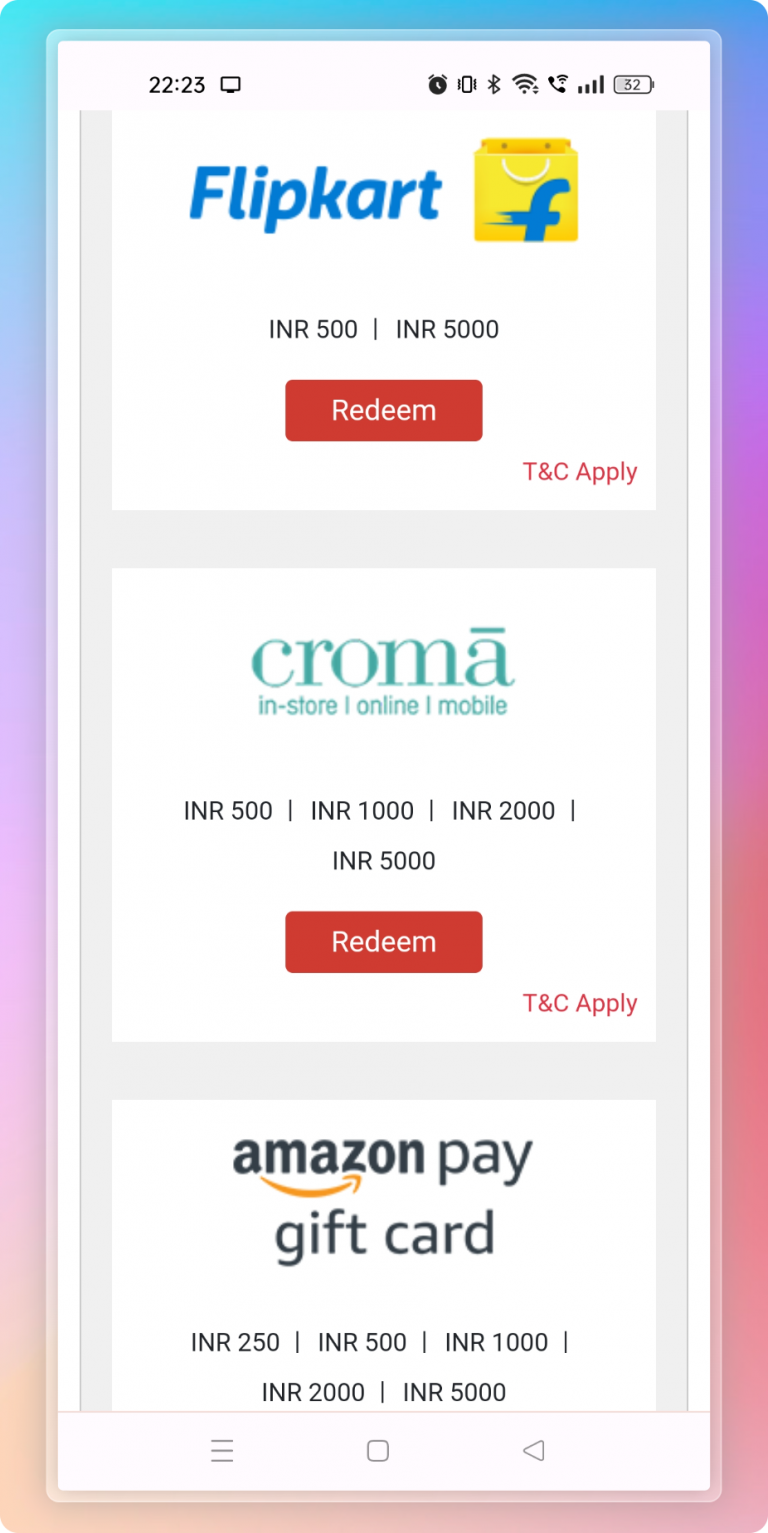Screen dimensions: 768x1533
Task: Redeem the Croma gift voucher
Action: click(383, 941)
